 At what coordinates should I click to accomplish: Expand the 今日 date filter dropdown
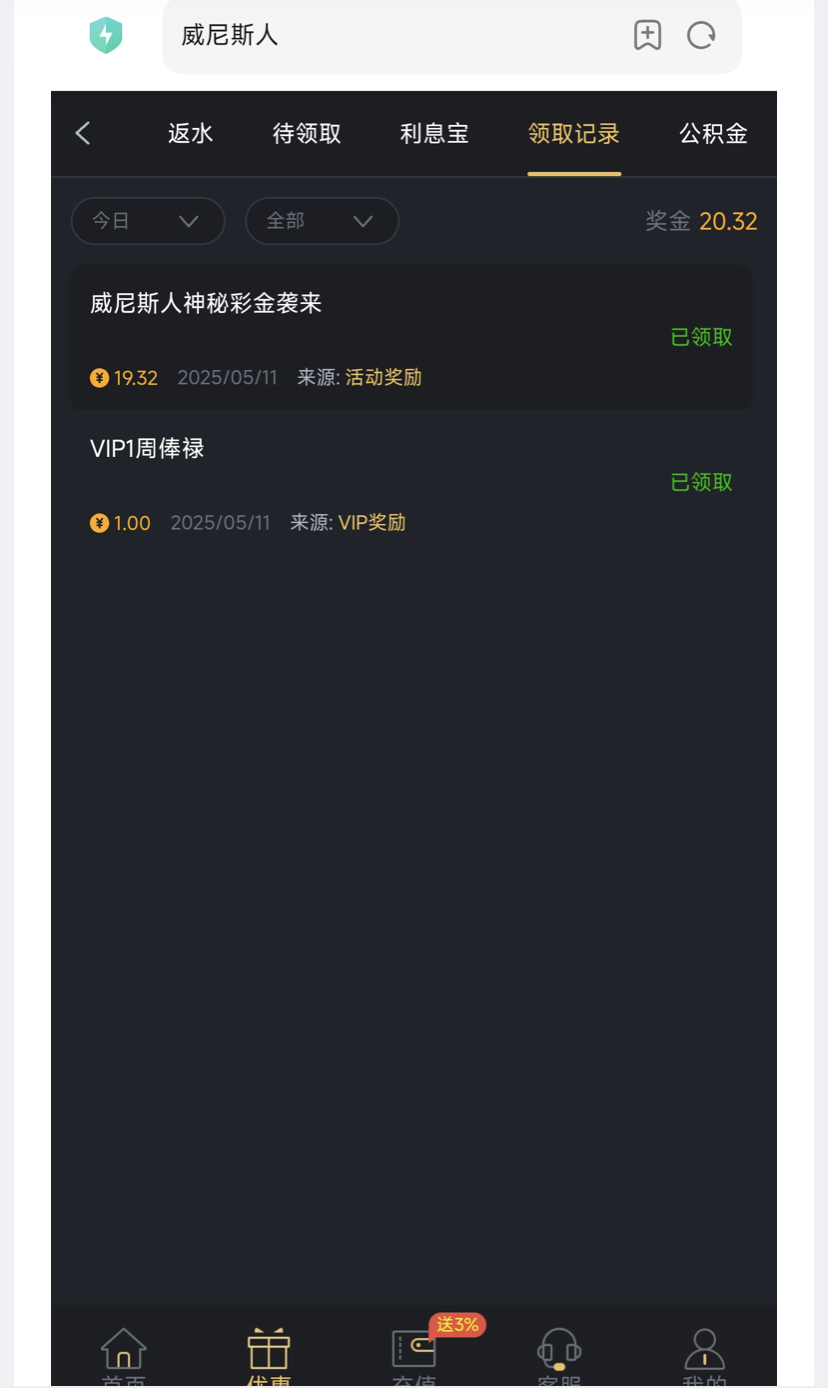(x=148, y=221)
